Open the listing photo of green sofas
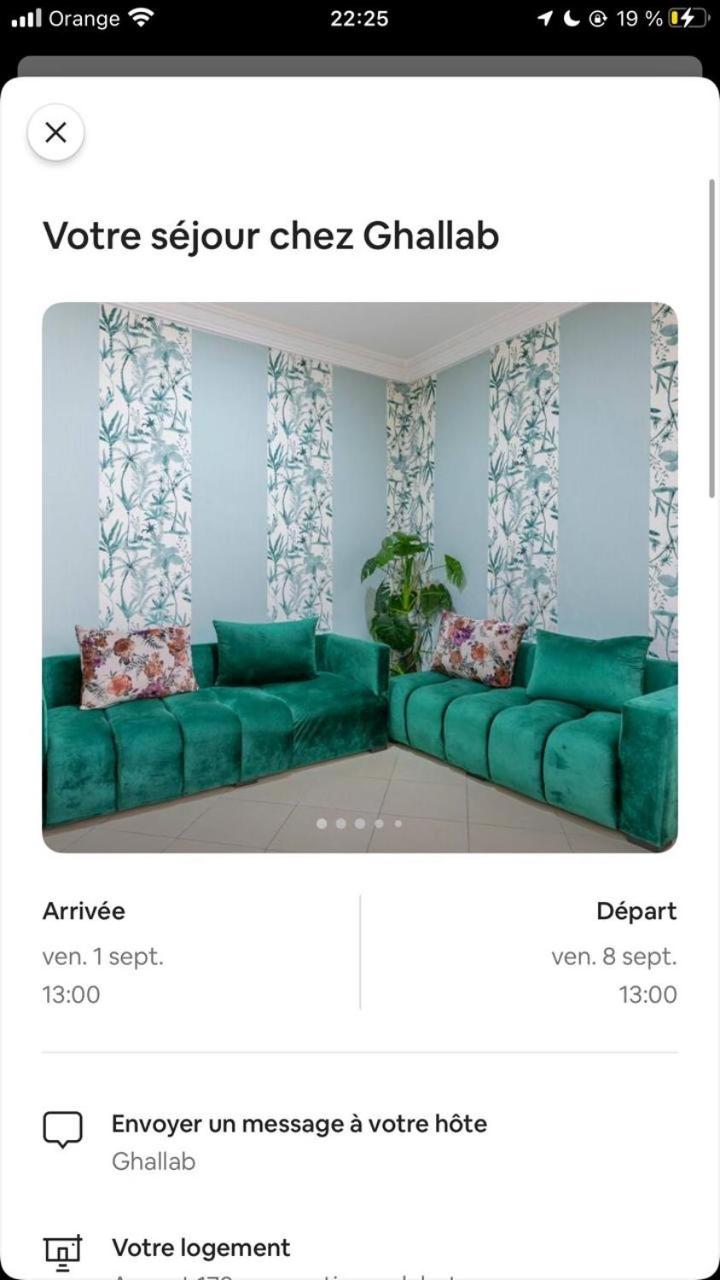The width and height of the screenshot is (720, 1280). click(360, 577)
